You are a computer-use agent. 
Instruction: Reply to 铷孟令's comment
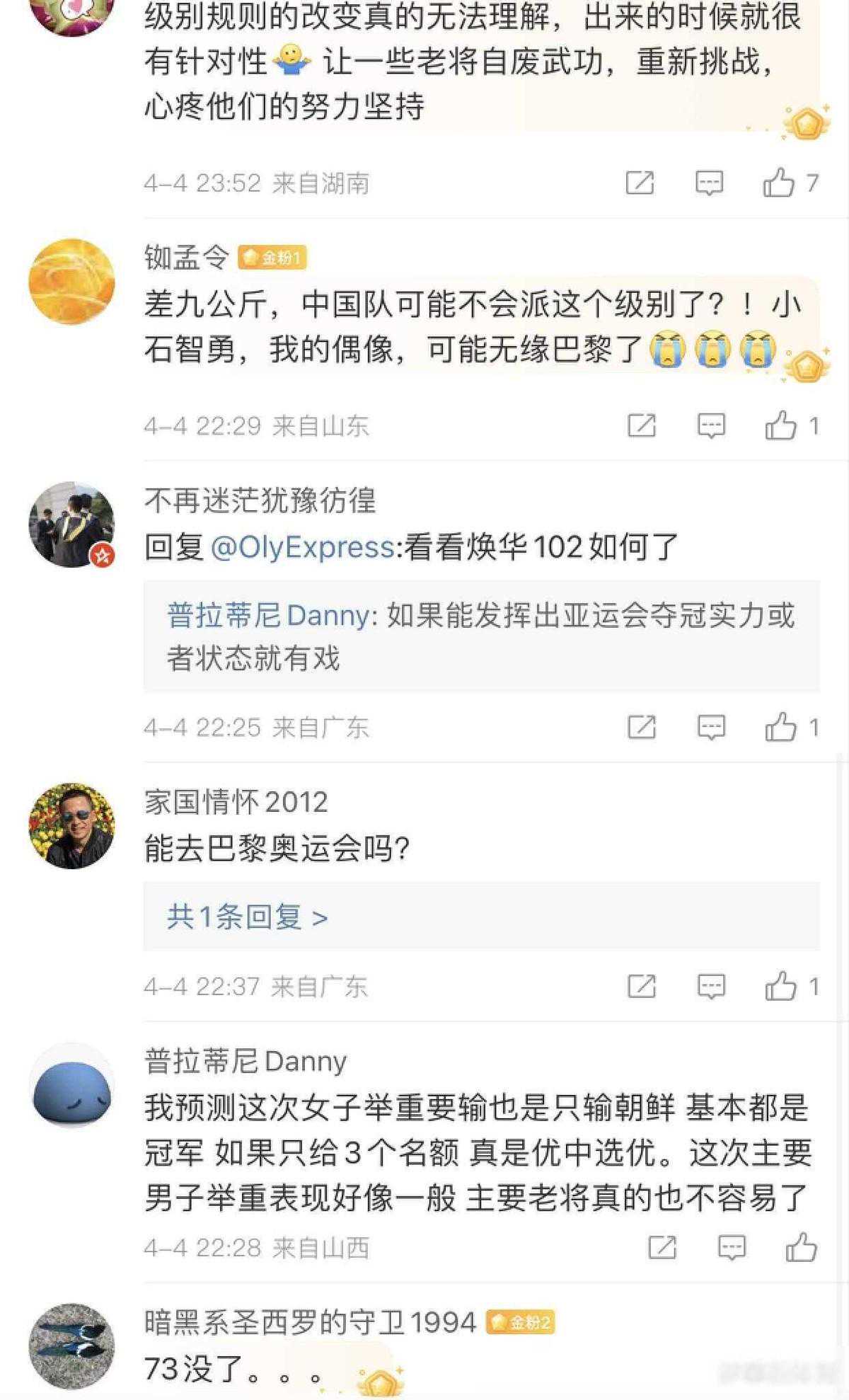tap(711, 425)
